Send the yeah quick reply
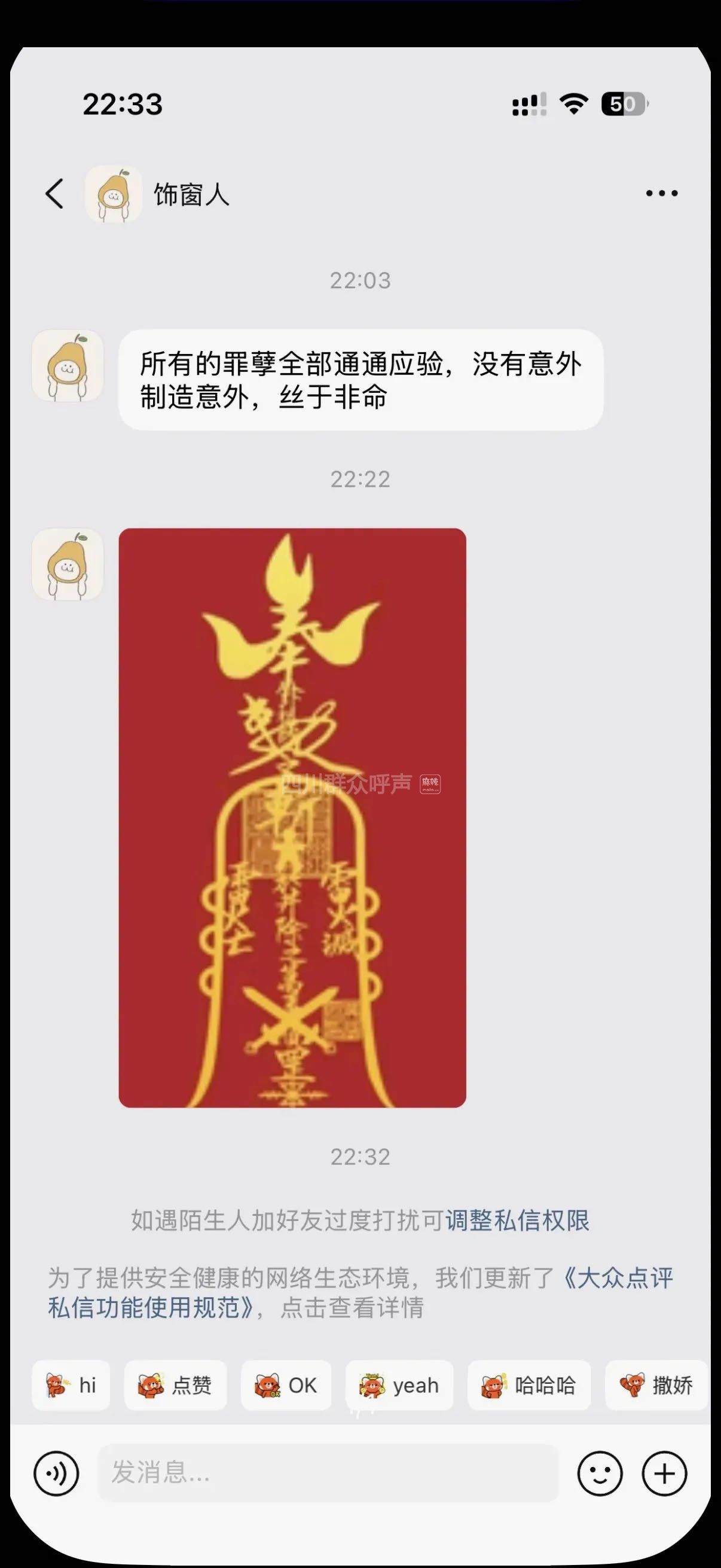 click(x=399, y=1386)
